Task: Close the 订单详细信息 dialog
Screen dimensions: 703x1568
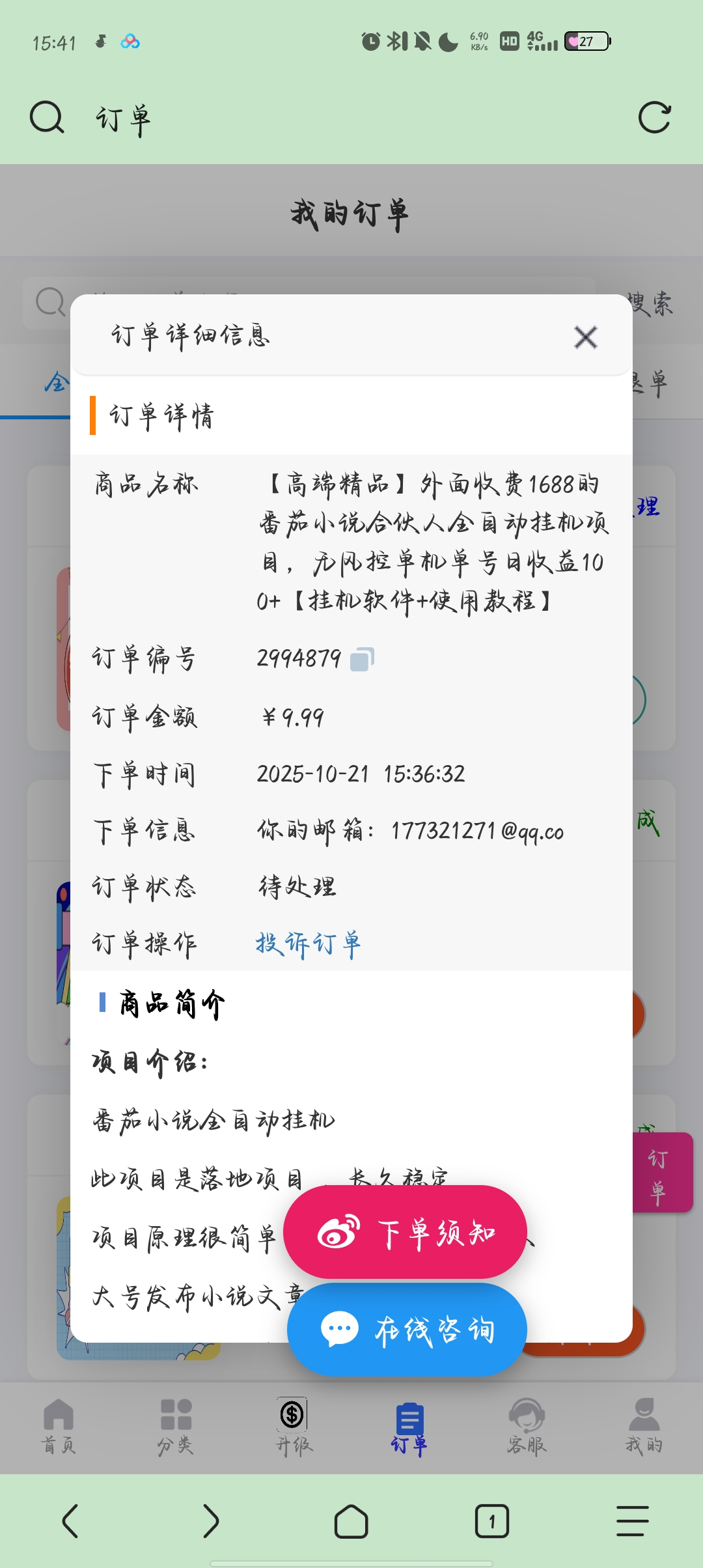Action: point(585,337)
